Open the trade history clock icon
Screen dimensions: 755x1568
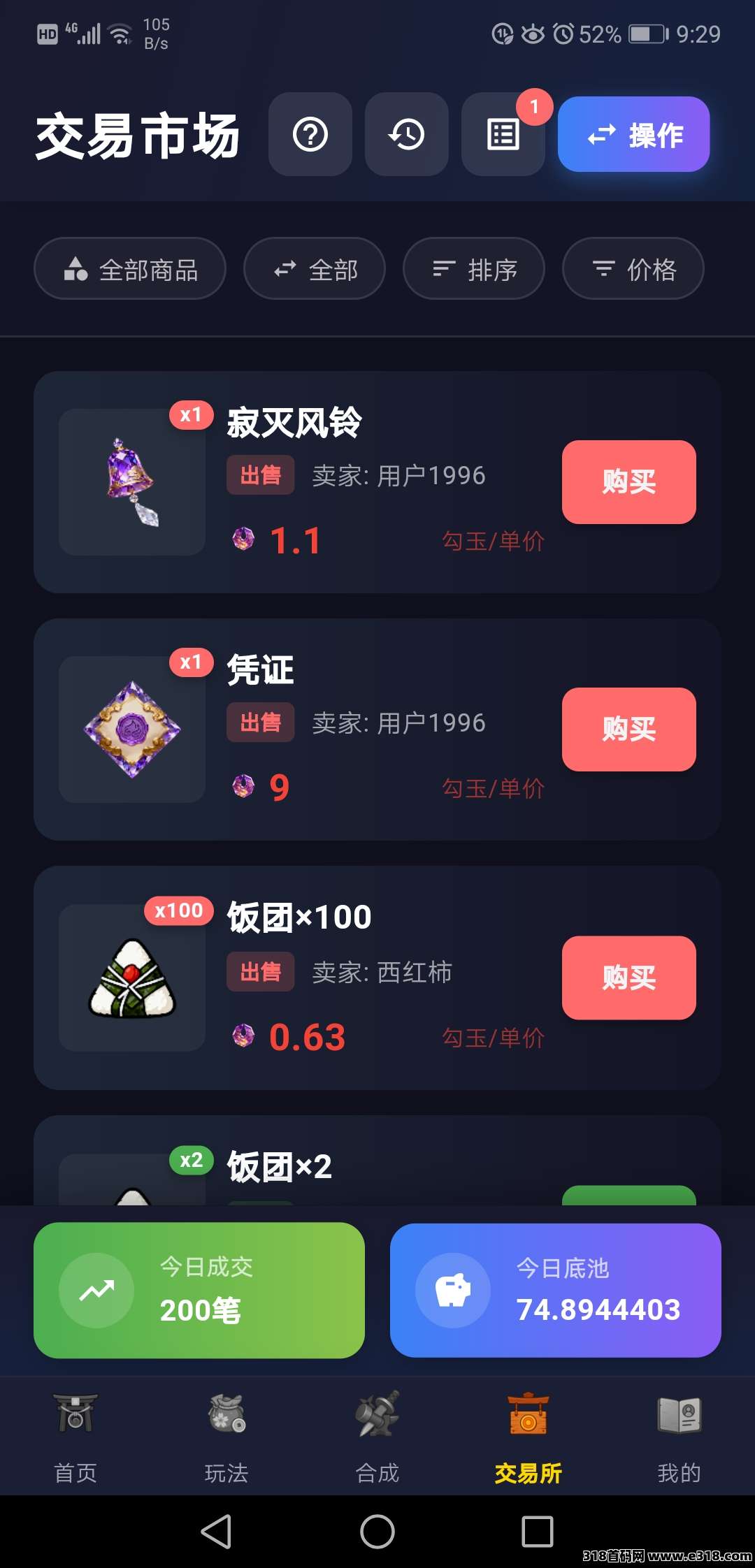(406, 134)
